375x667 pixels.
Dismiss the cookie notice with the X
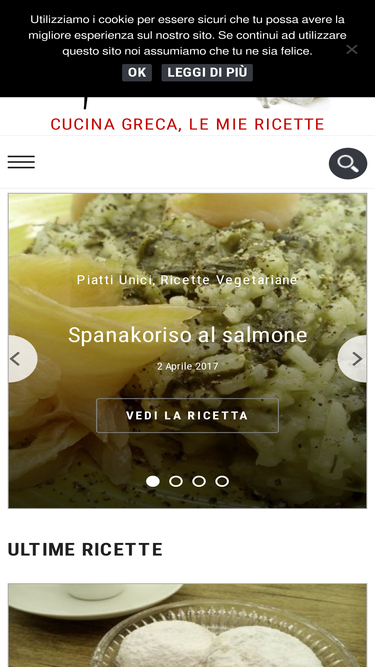[352, 50]
